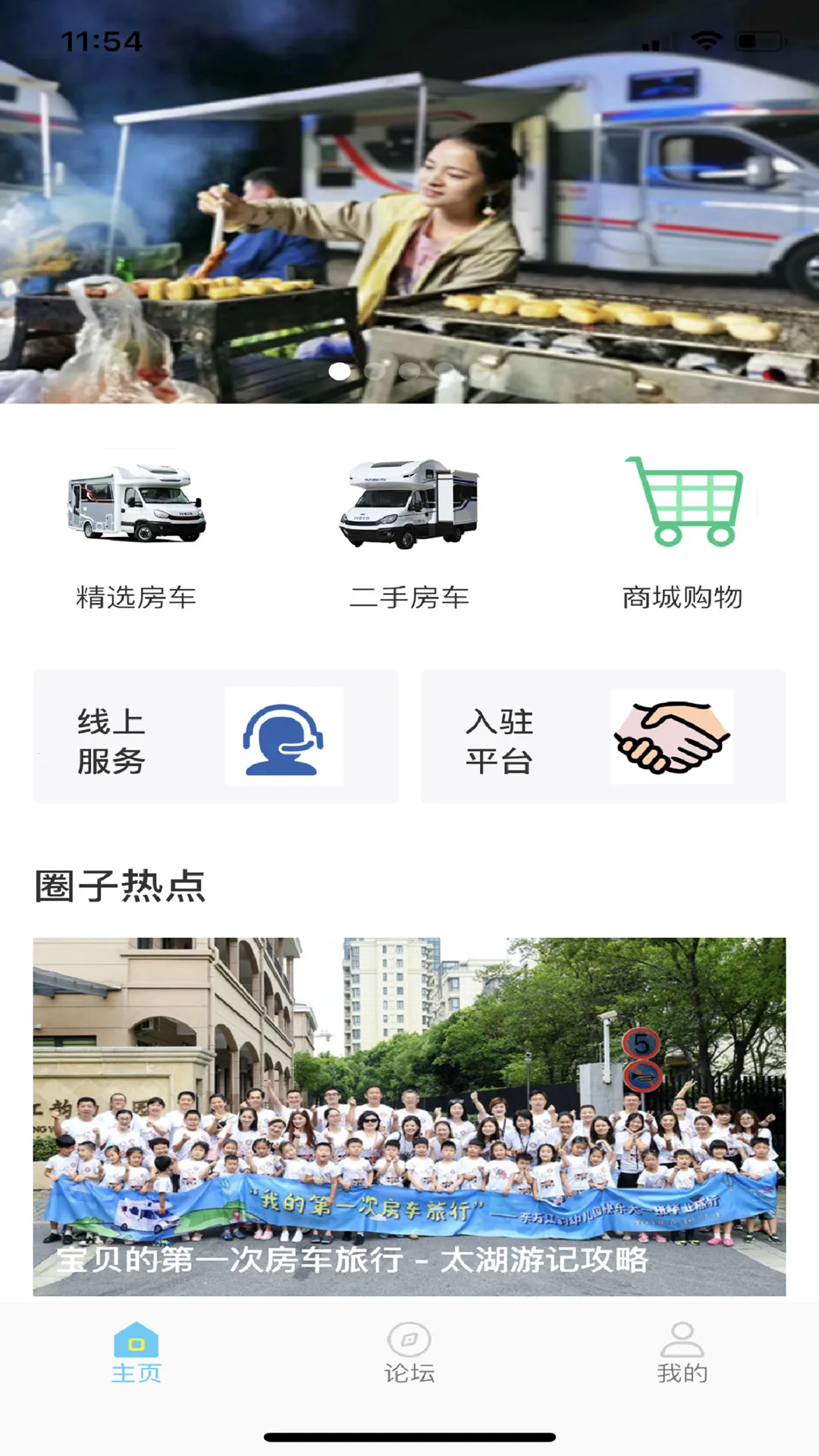Go to 商城购物 shopping cart

coord(682,531)
